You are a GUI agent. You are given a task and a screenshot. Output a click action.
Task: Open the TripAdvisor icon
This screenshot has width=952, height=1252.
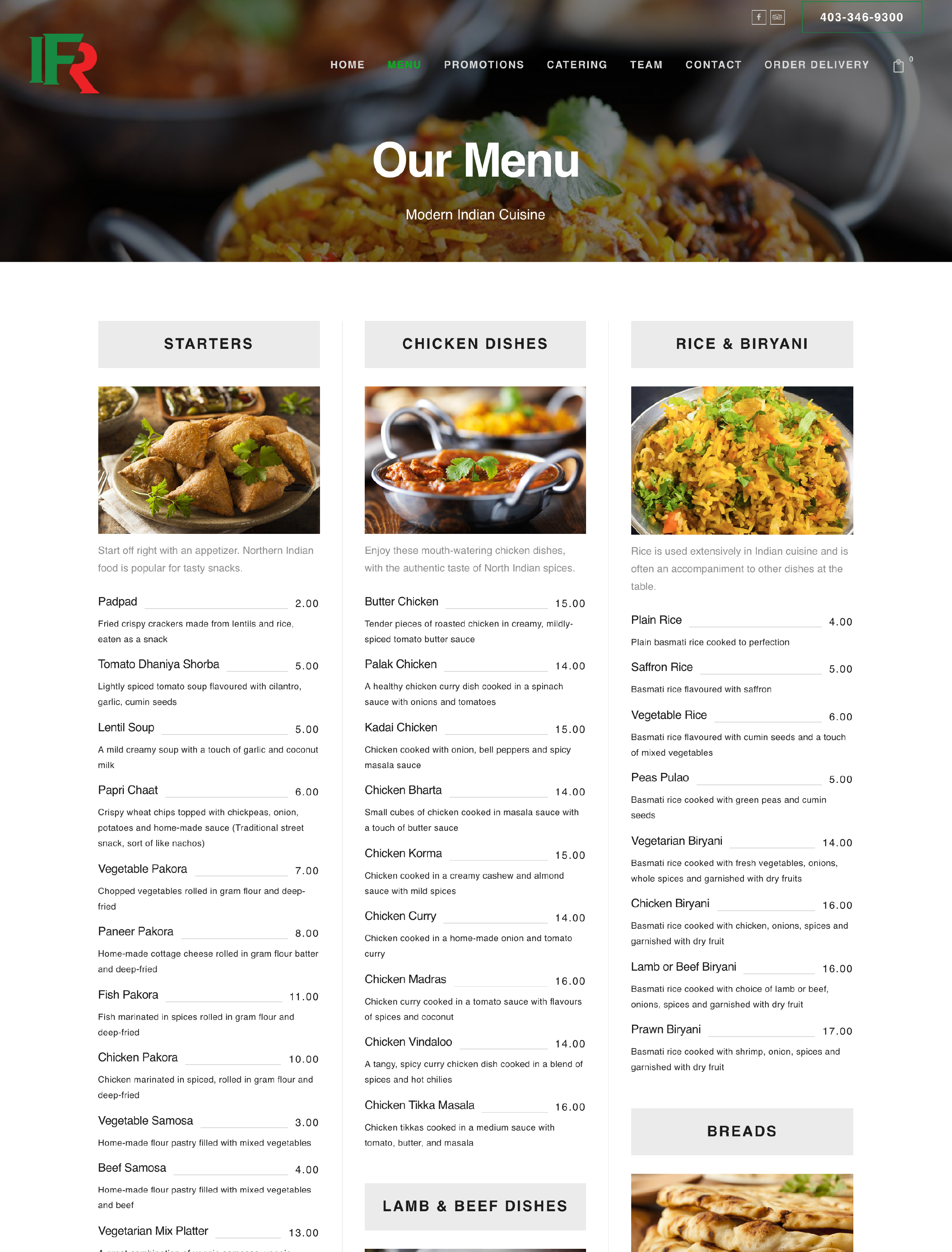tap(777, 17)
